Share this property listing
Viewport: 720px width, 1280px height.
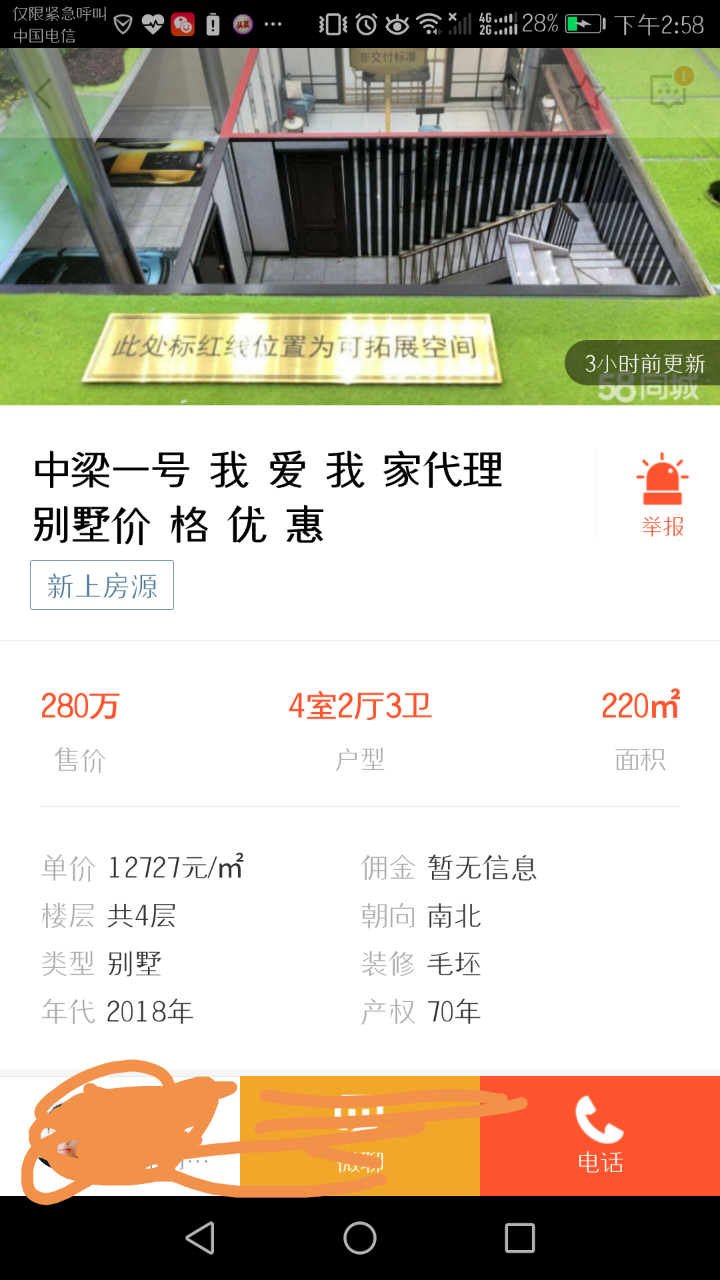(x=510, y=93)
